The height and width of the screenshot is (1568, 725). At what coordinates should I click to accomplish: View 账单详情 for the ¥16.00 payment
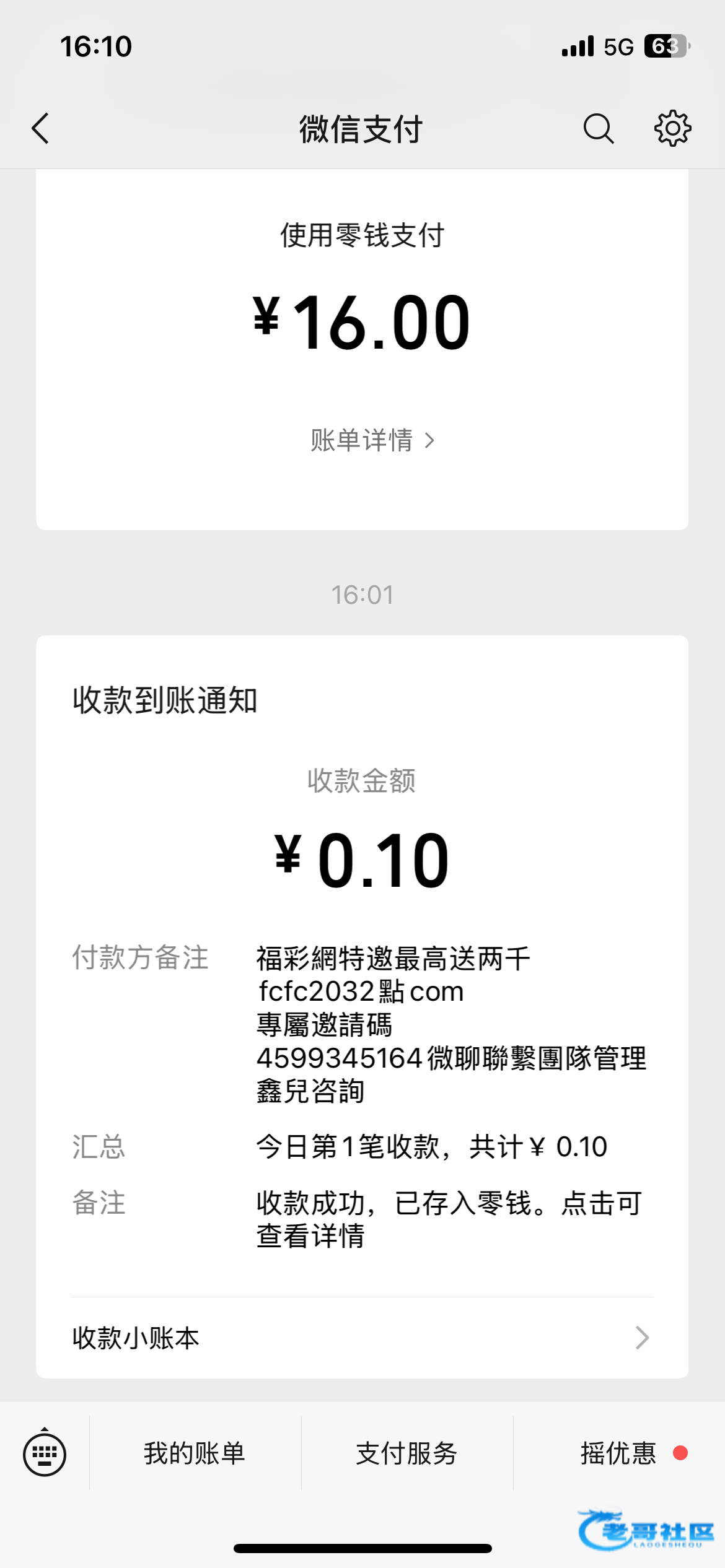(372, 440)
